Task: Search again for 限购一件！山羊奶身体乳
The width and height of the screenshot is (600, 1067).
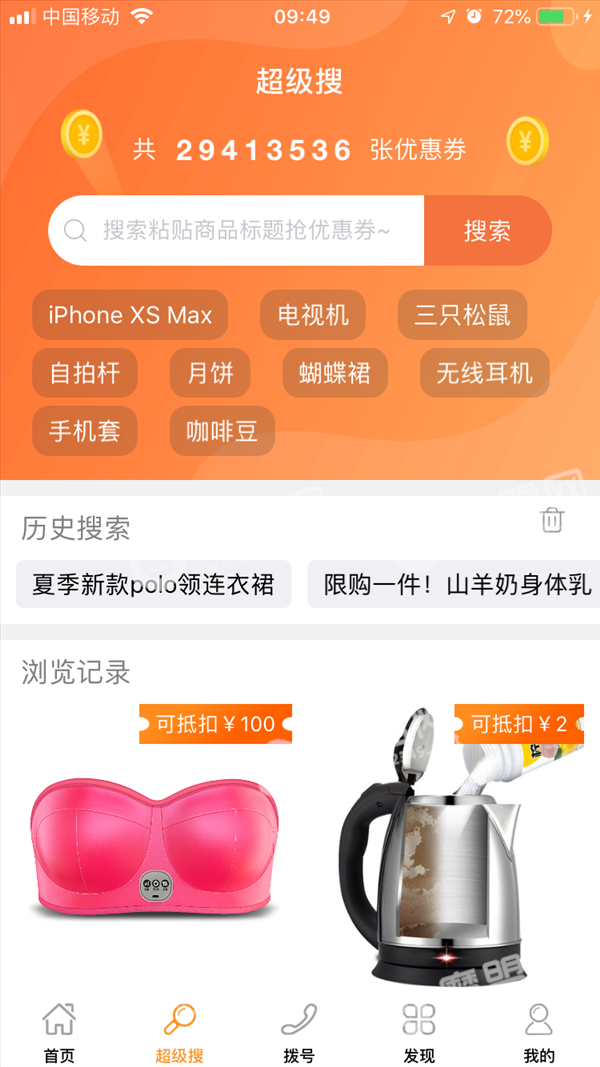Action: [454, 584]
